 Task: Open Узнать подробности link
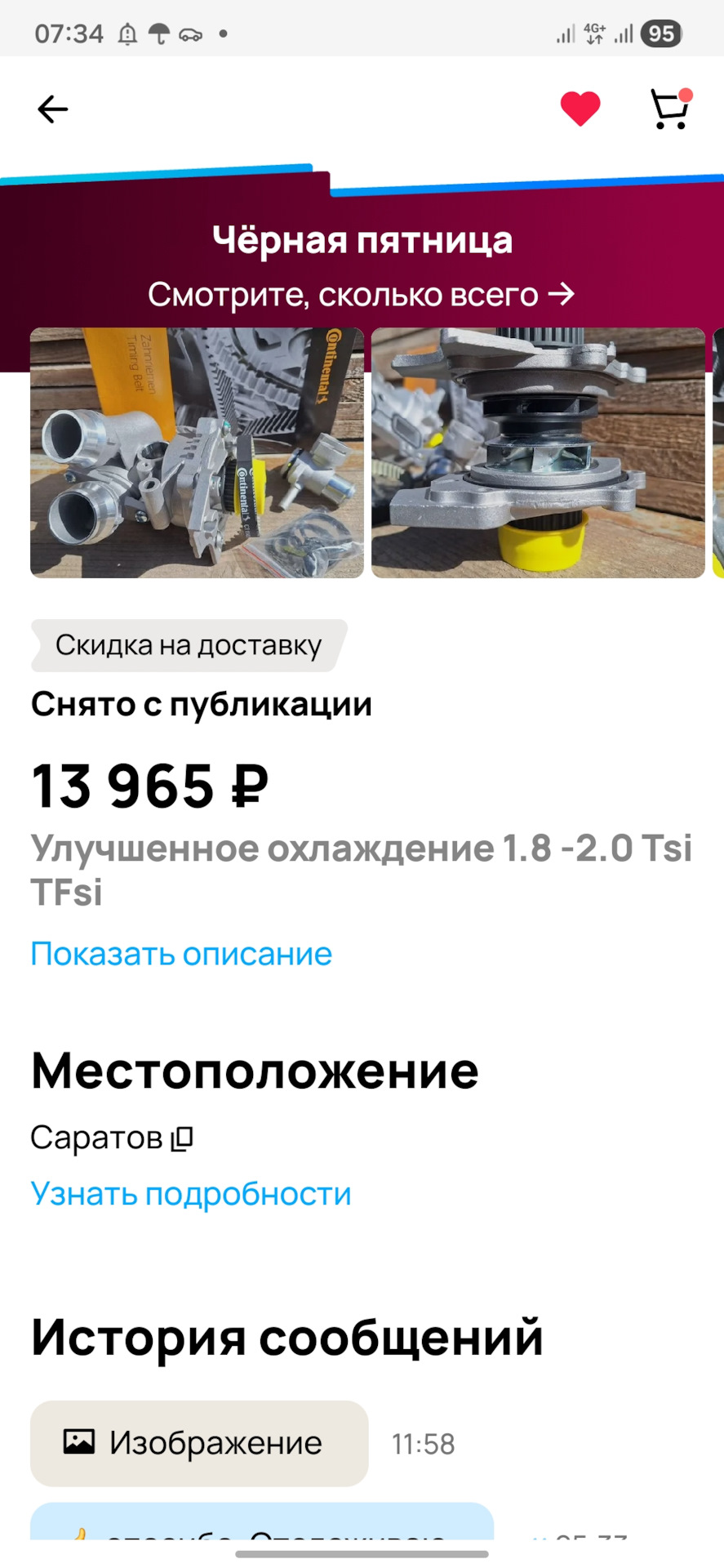tap(191, 1194)
